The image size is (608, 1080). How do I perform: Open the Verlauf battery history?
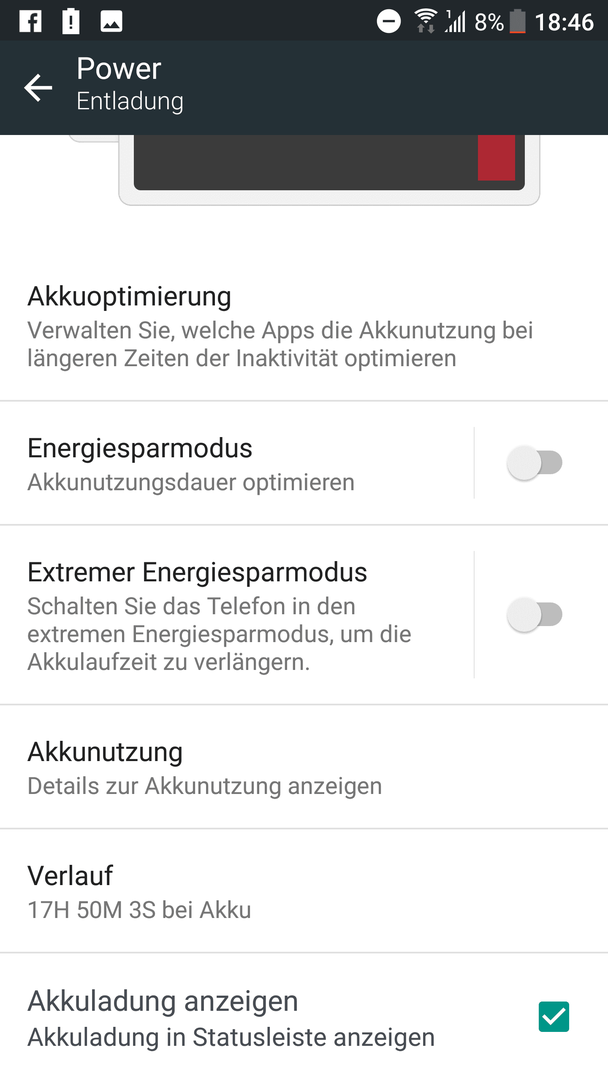click(304, 891)
